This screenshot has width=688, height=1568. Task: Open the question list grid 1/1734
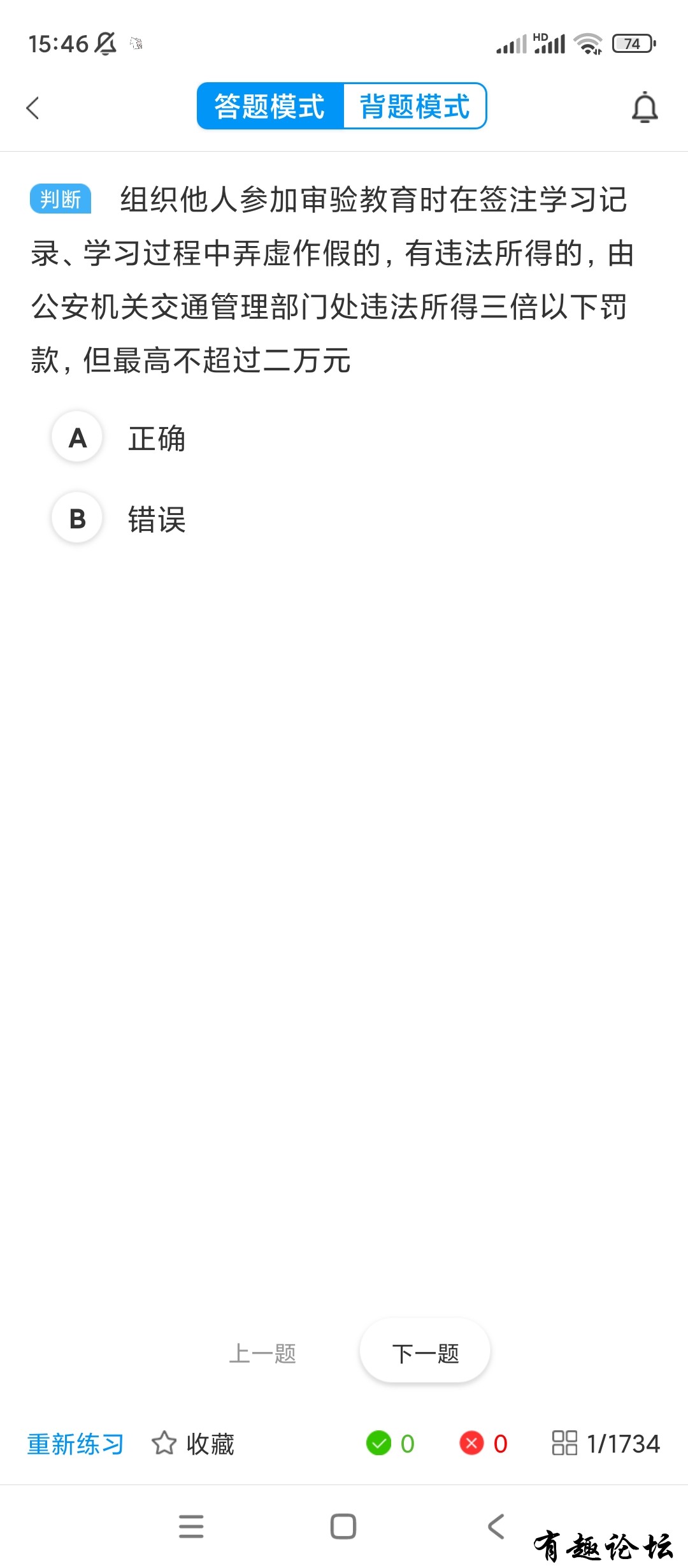click(x=606, y=1444)
